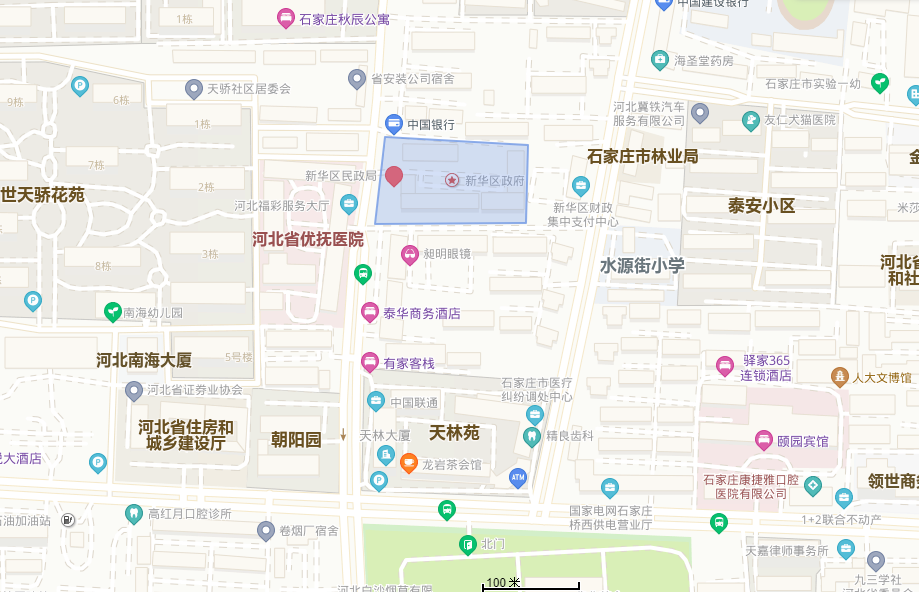The height and width of the screenshot is (592, 919).
Task: Select 昶明眼镜 shop marker
Action: coord(409,254)
